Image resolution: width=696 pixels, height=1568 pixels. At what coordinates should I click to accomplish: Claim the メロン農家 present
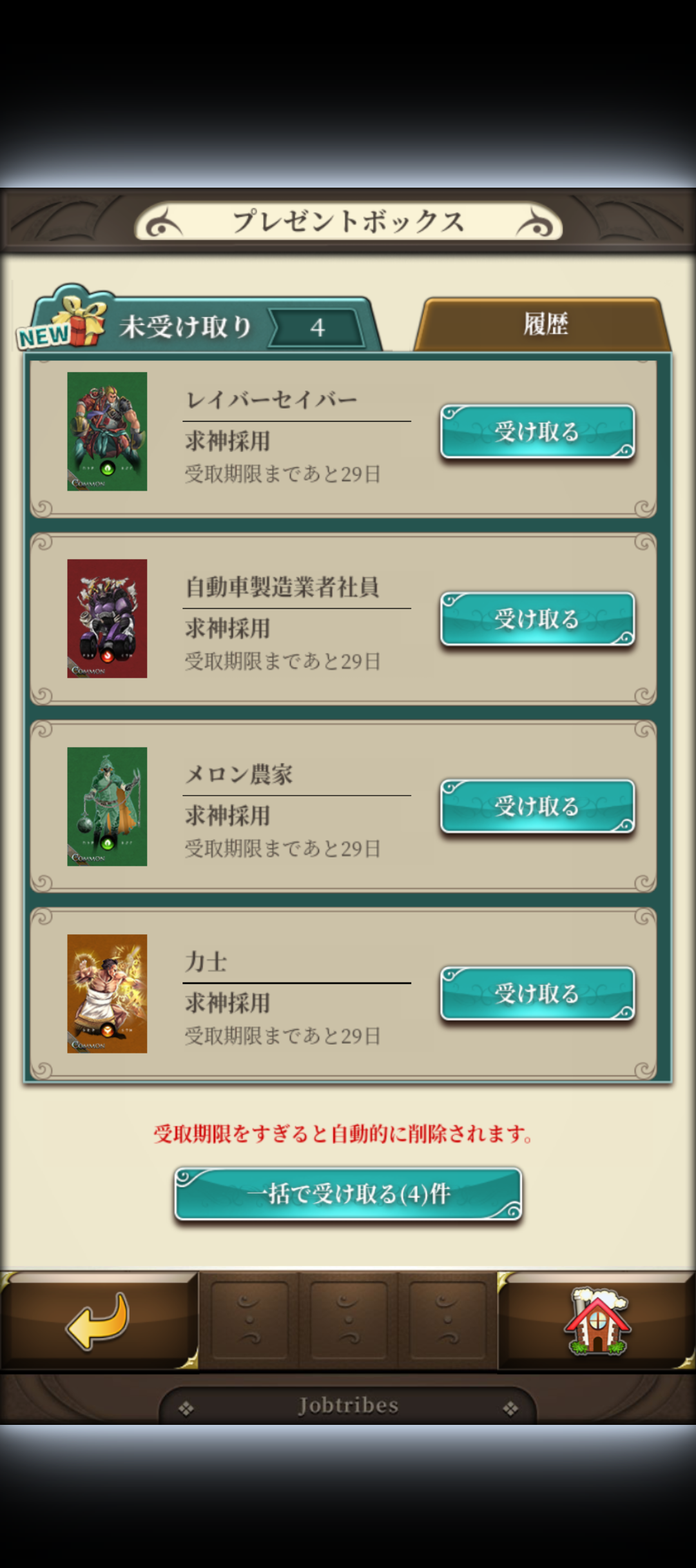point(537,806)
